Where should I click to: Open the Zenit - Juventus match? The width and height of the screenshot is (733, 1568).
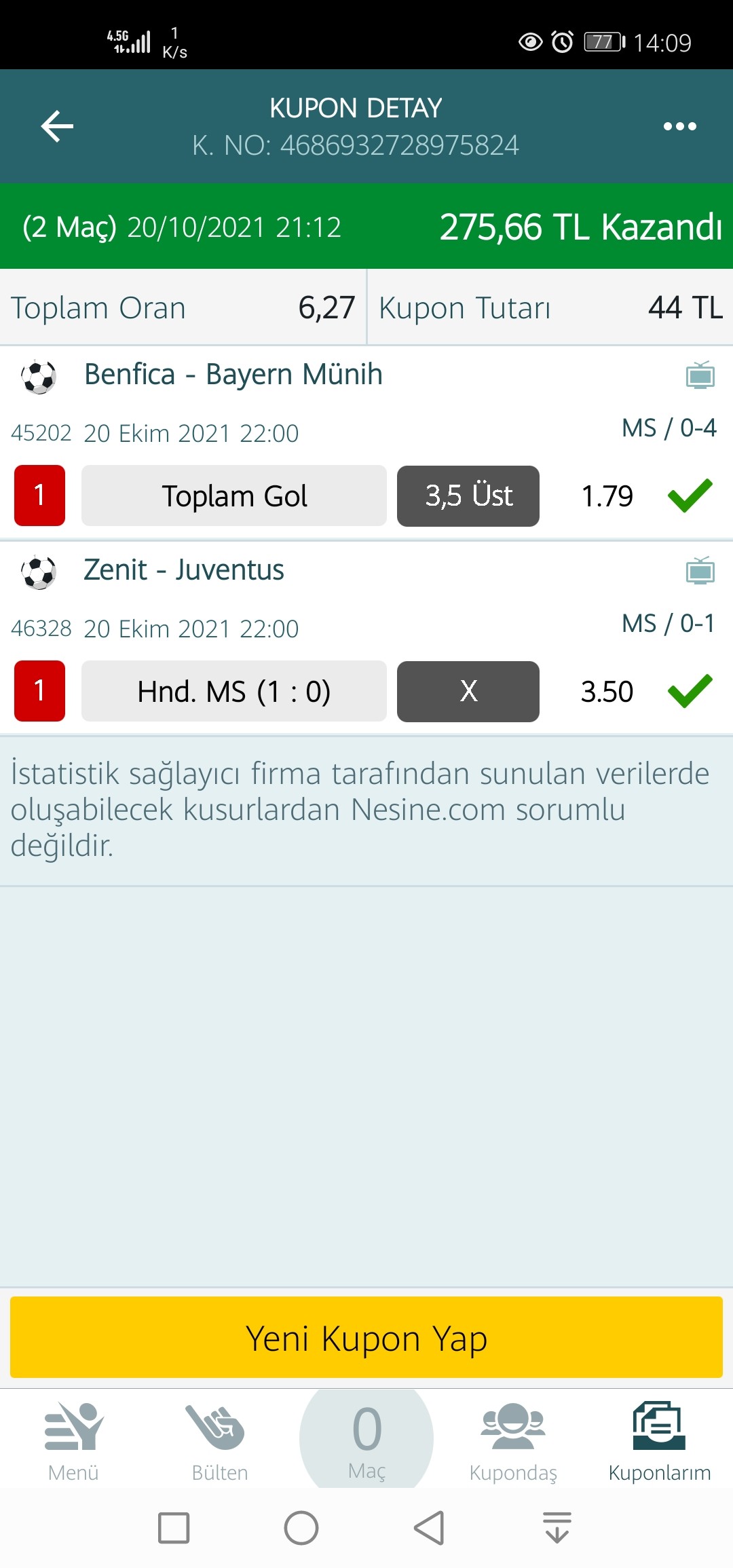pos(183,570)
